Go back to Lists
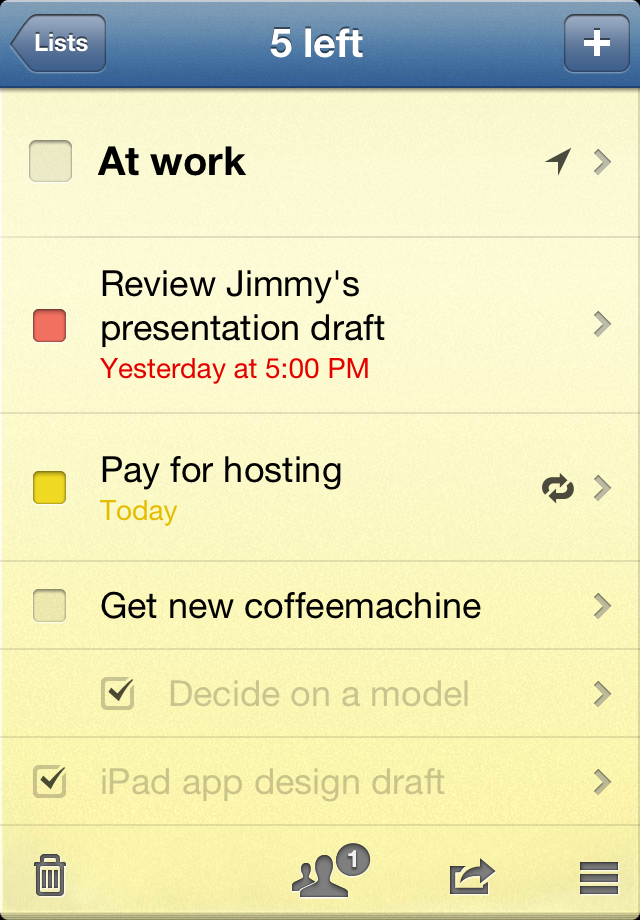640x920 pixels. coord(58,44)
